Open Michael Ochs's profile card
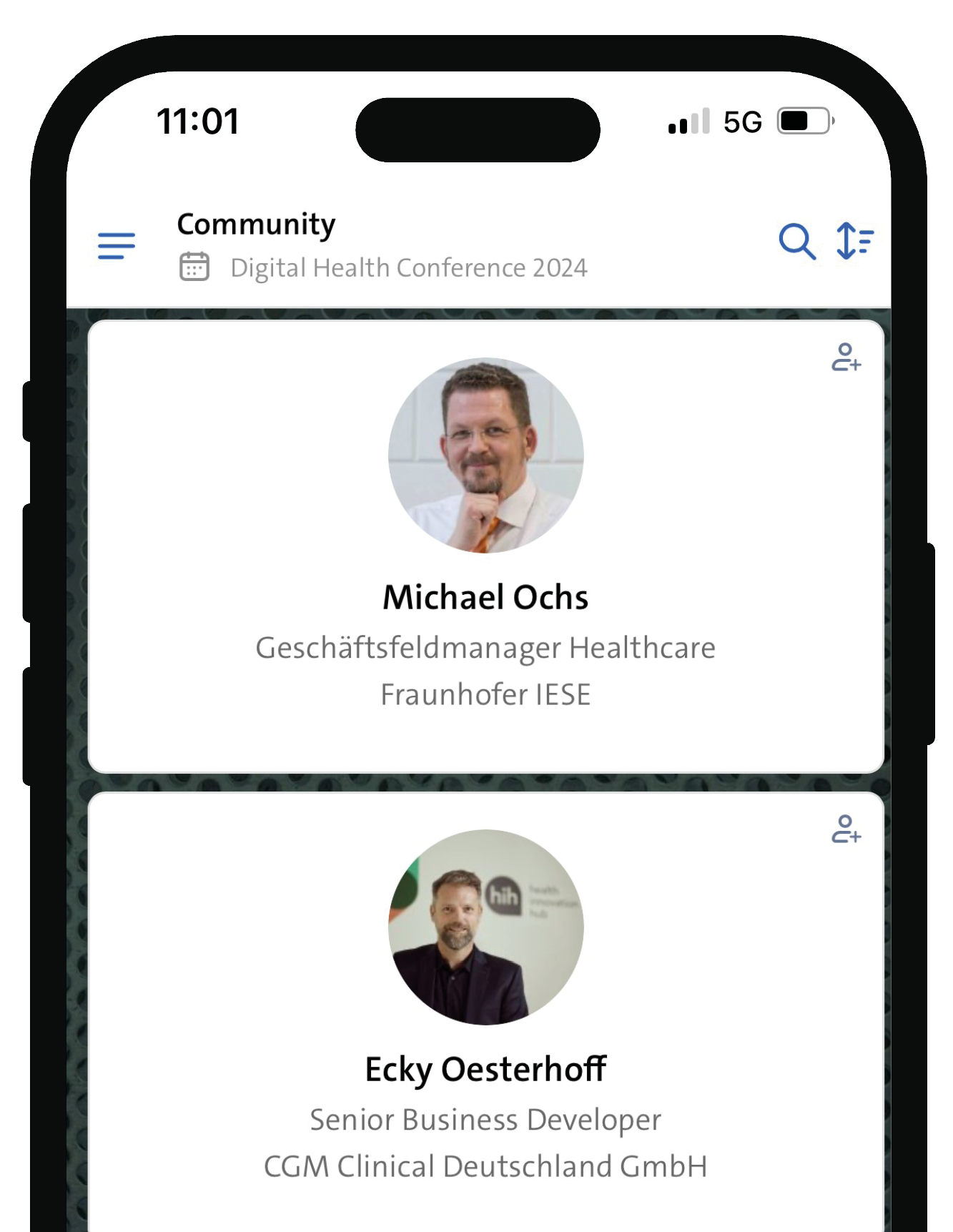The width and height of the screenshot is (953, 1232). pyautogui.click(x=485, y=596)
